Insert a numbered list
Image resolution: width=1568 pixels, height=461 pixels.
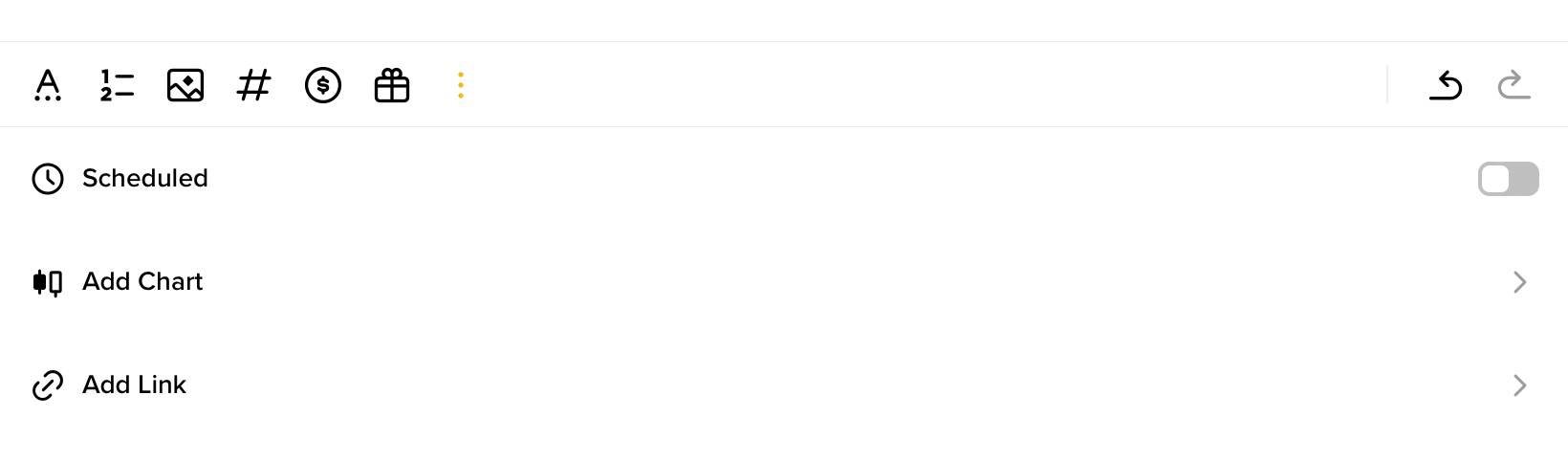[117, 86]
